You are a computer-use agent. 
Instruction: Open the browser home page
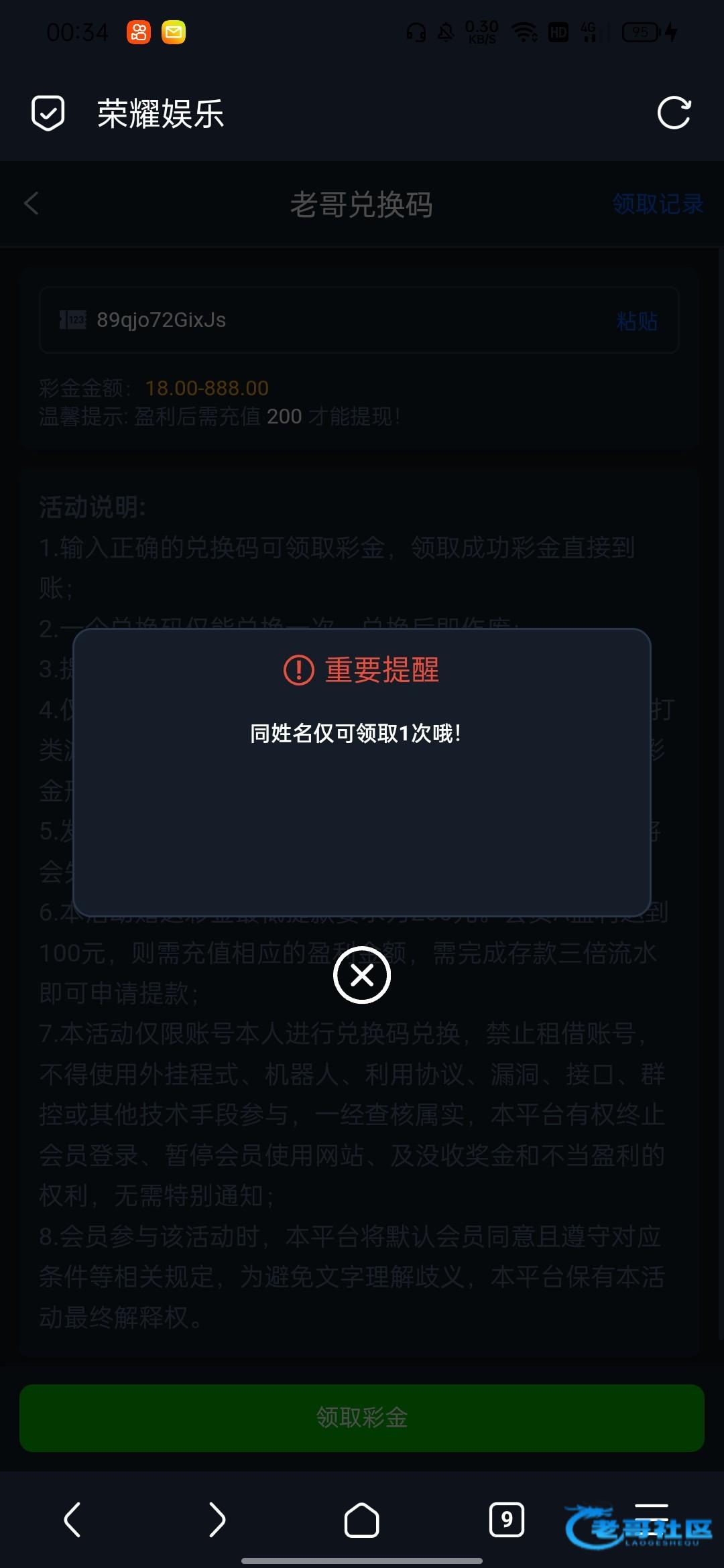point(362,1519)
